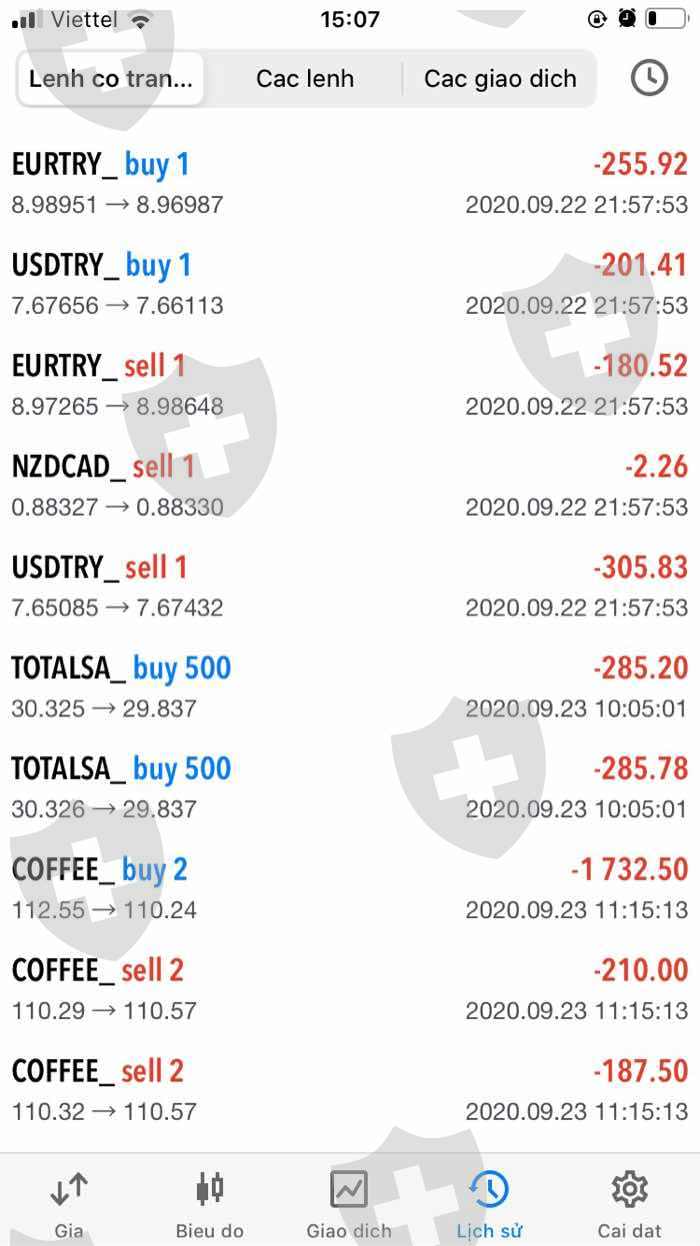Screen dimensions: 700x1246
Task: Open the USDTRY_ buy 1 trade row
Action: click(350, 284)
